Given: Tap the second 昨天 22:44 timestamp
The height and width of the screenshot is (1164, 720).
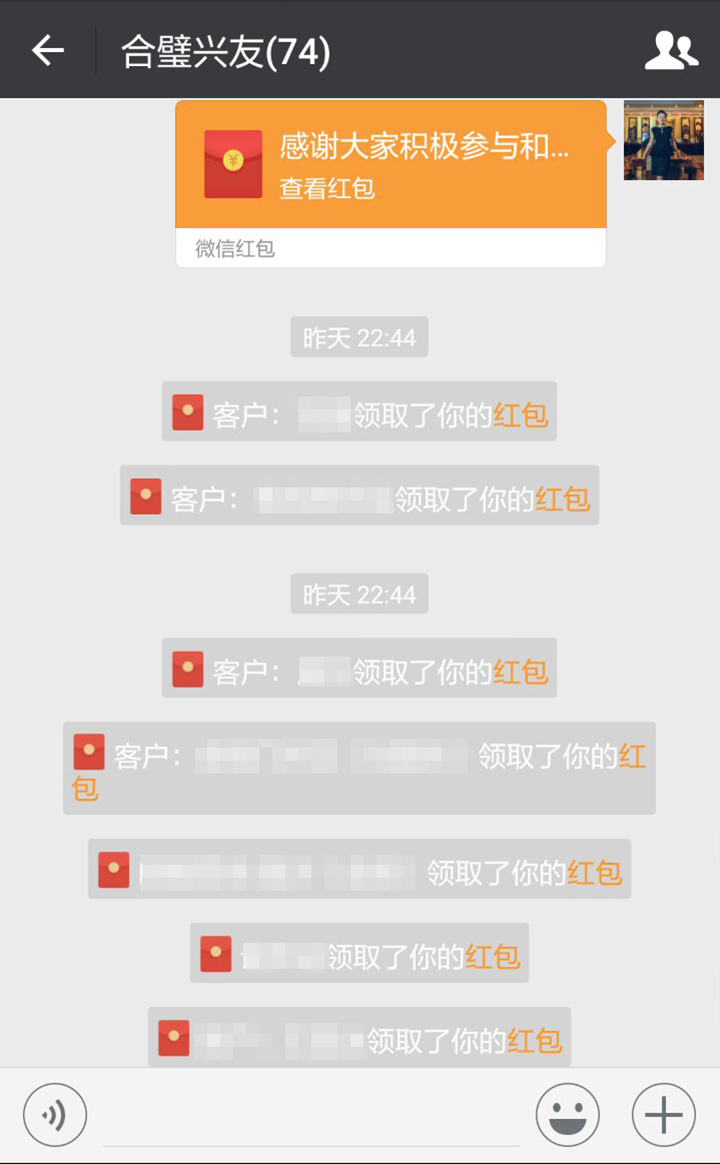Looking at the screenshot, I should click(358, 593).
